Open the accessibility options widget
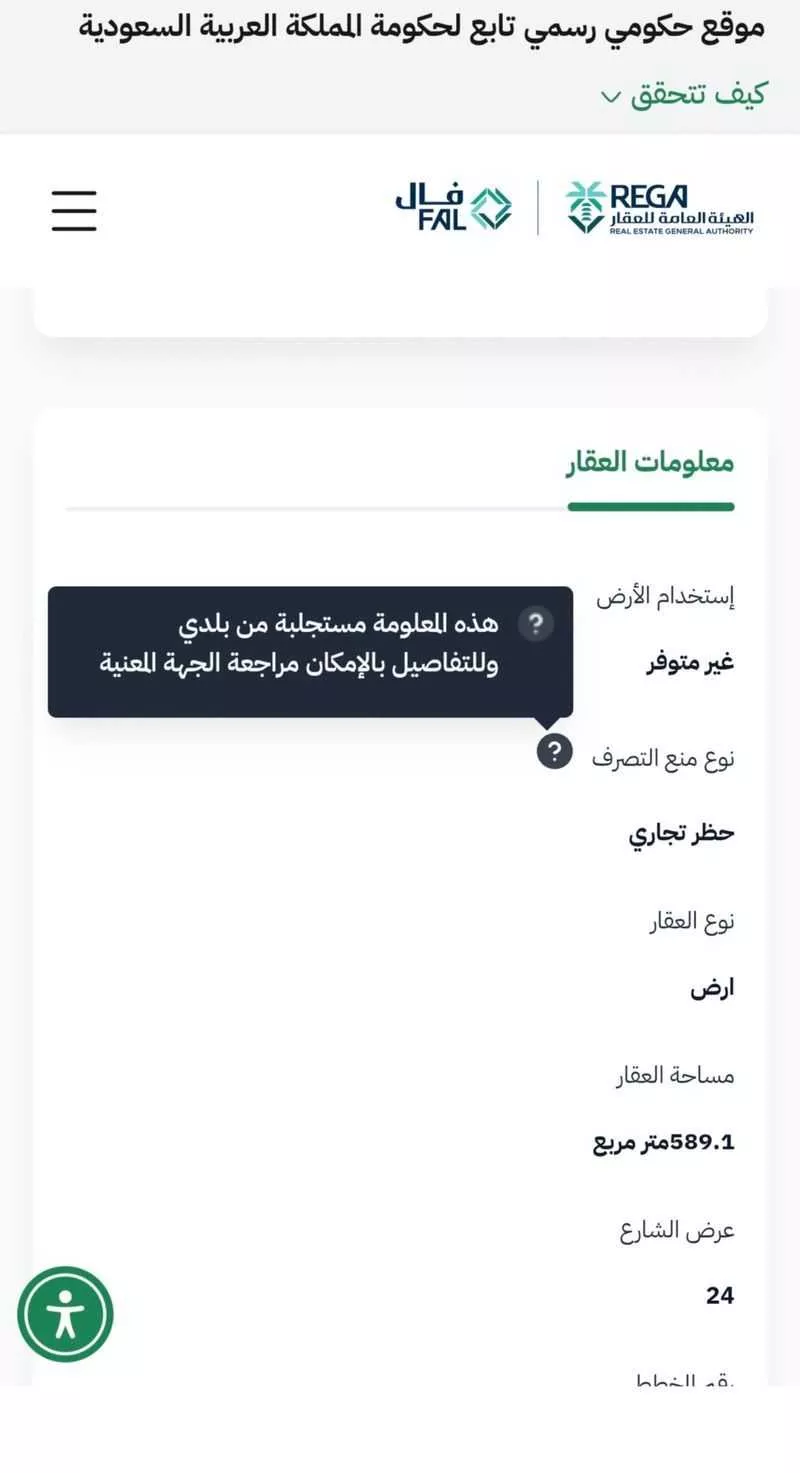 (x=65, y=1315)
